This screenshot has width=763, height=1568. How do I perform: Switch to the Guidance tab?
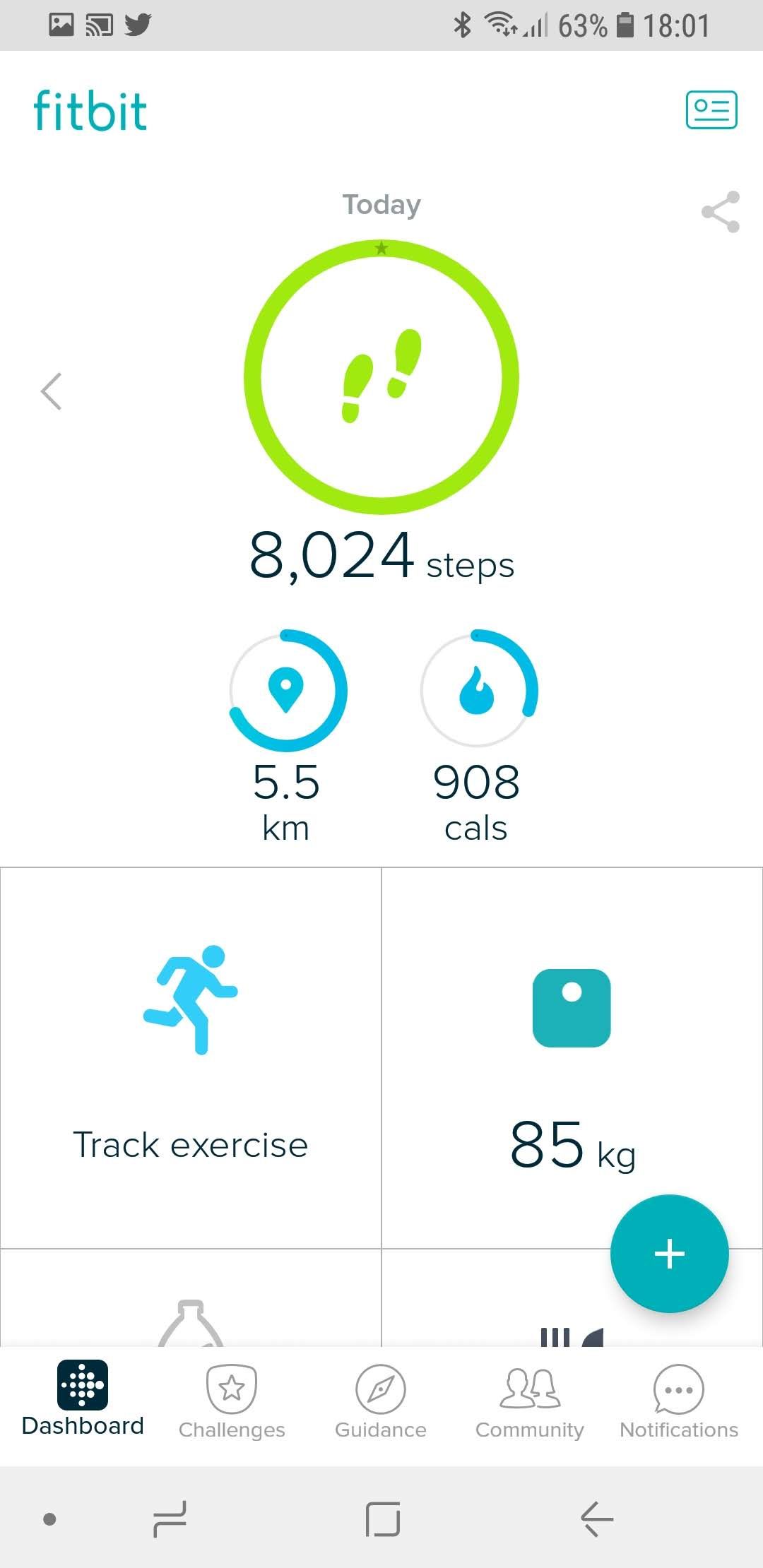(x=380, y=1401)
